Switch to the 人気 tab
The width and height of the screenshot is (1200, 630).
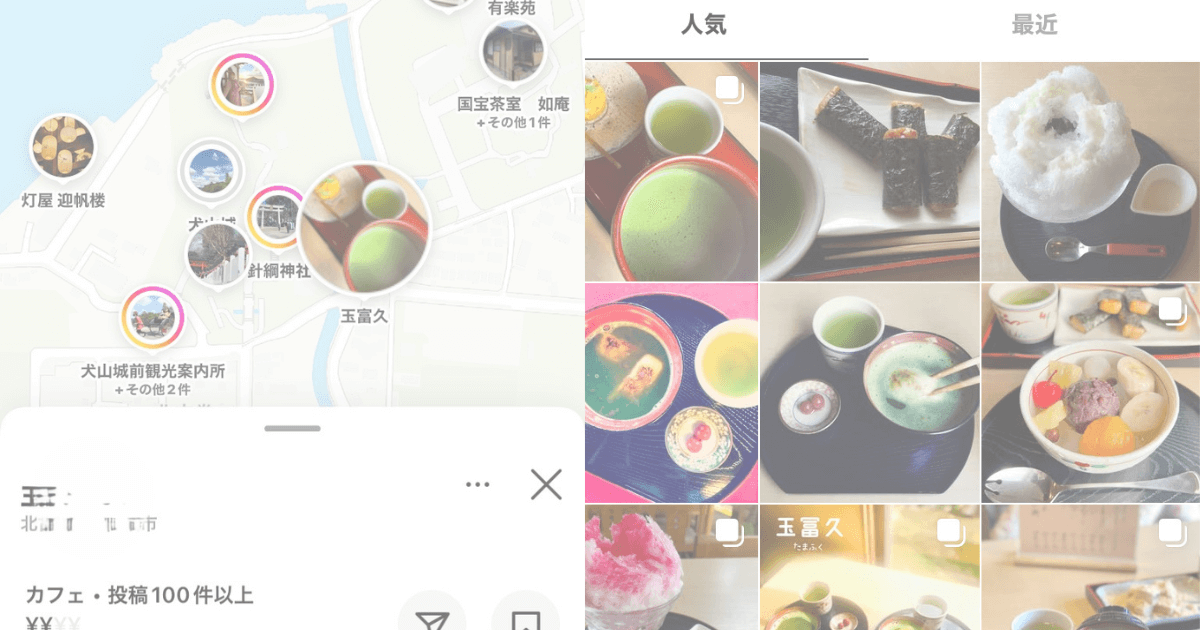click(703, 26)
